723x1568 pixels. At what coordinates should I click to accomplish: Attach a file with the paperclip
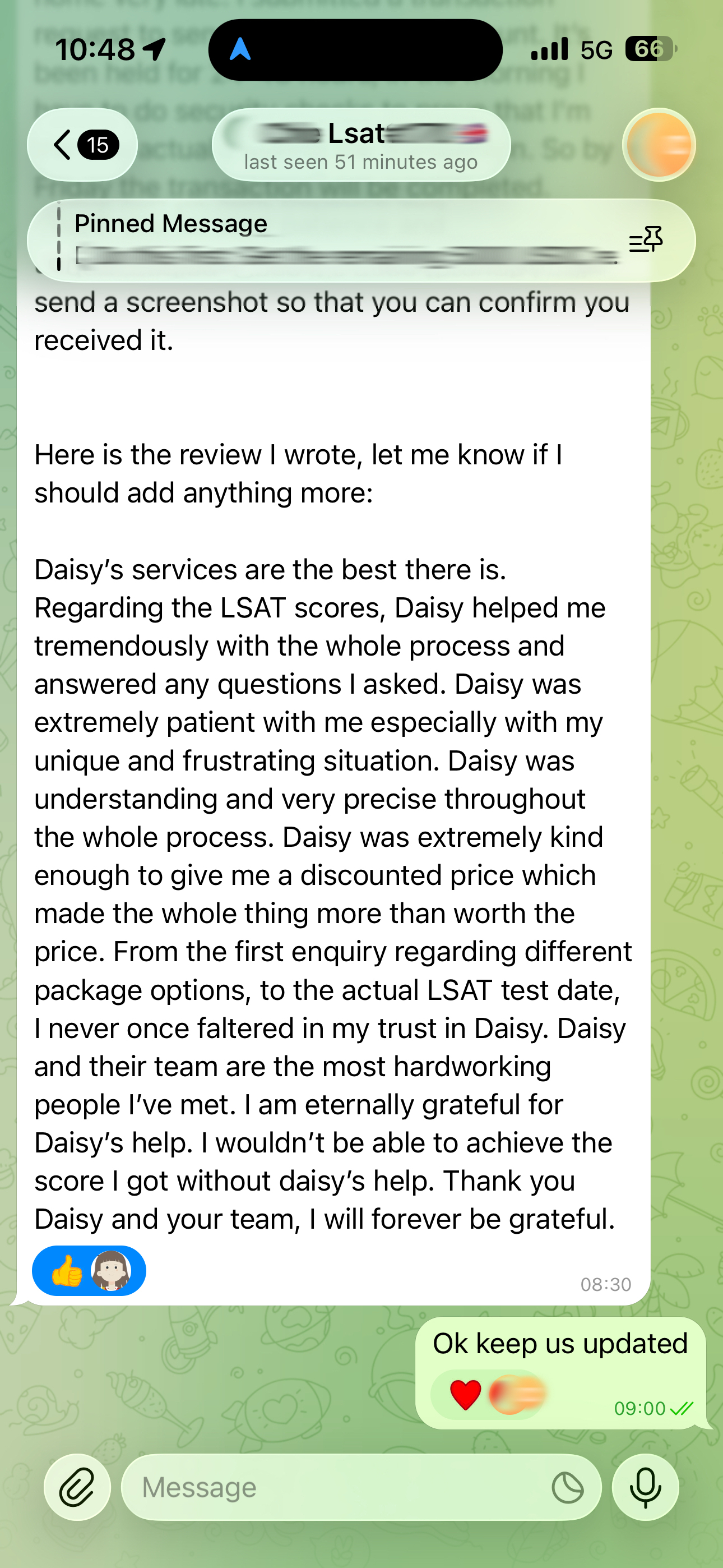click(77, 1487)
